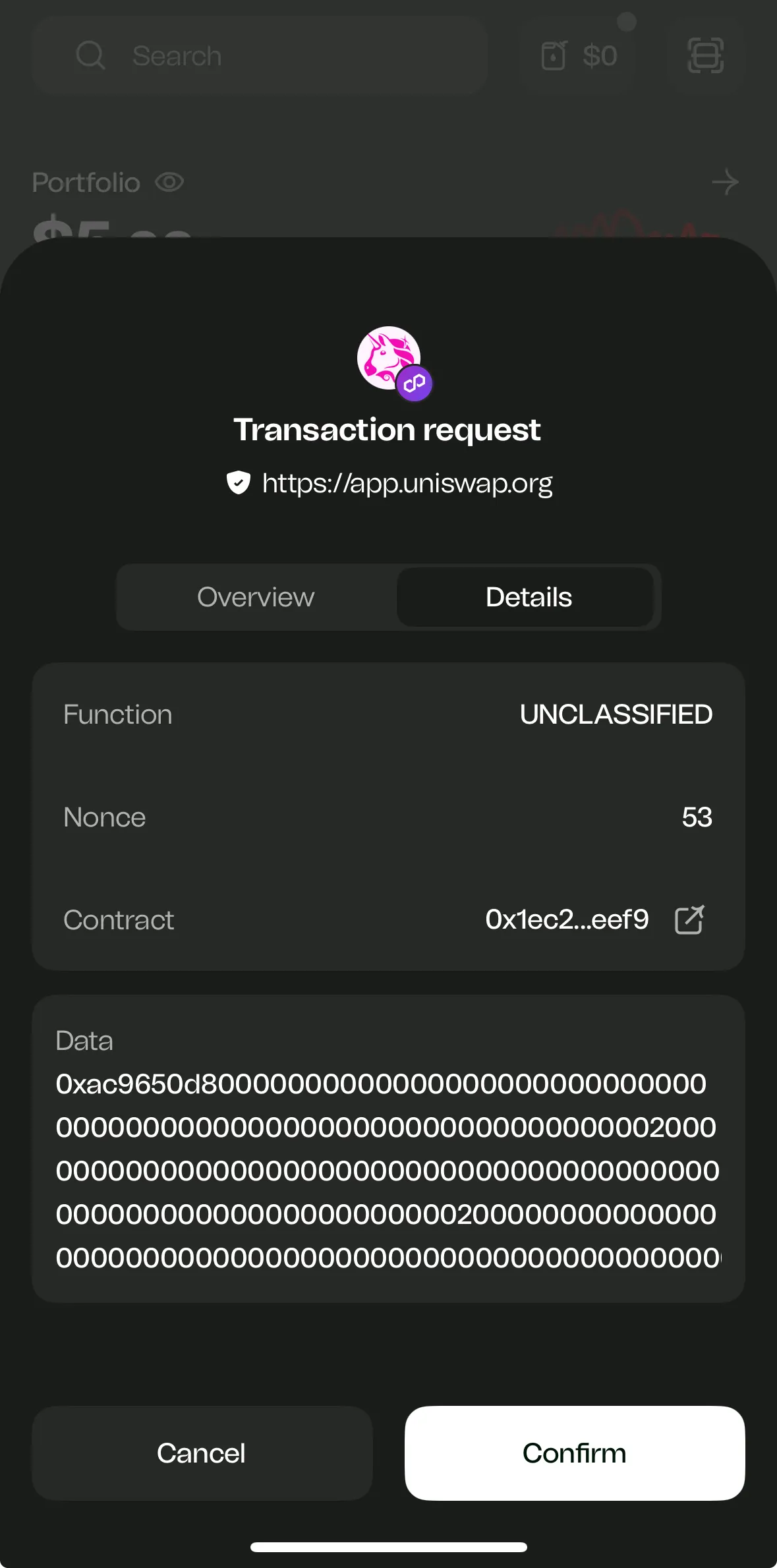Open contract in explorer via external link icon
This screenshot has width=777, height=1568.
coord(689,920)
